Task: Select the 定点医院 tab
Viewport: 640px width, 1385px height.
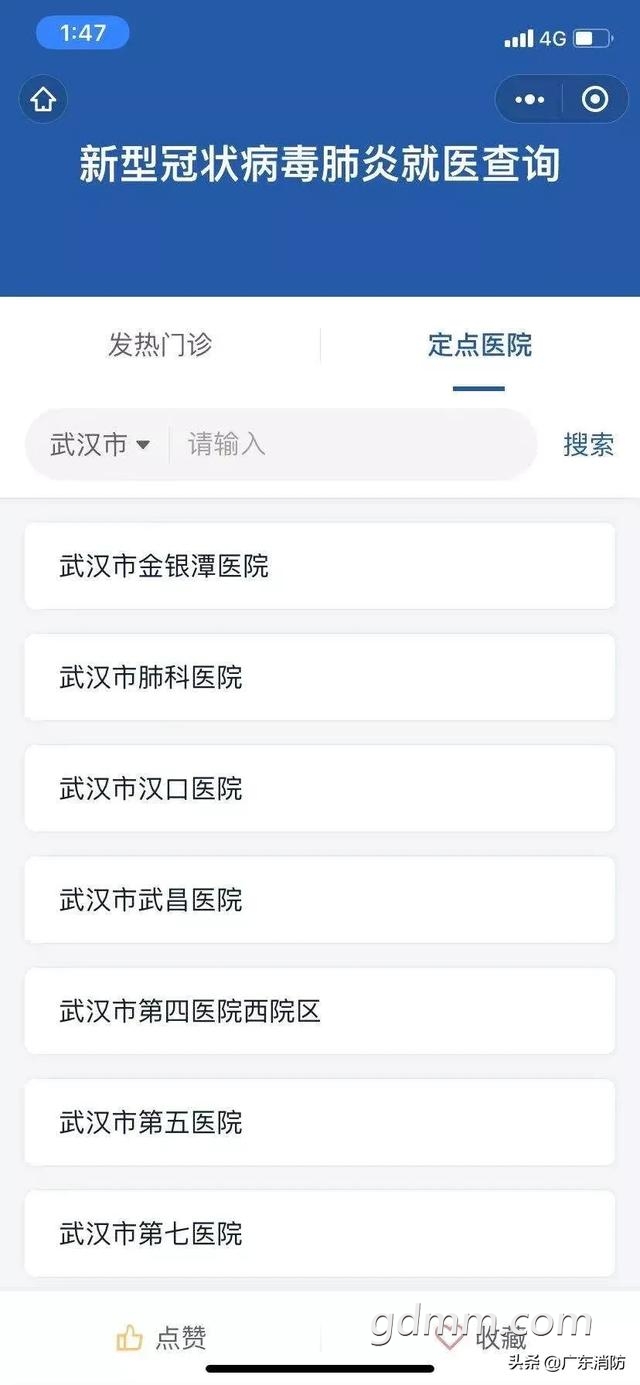Action: coord(479,346)
